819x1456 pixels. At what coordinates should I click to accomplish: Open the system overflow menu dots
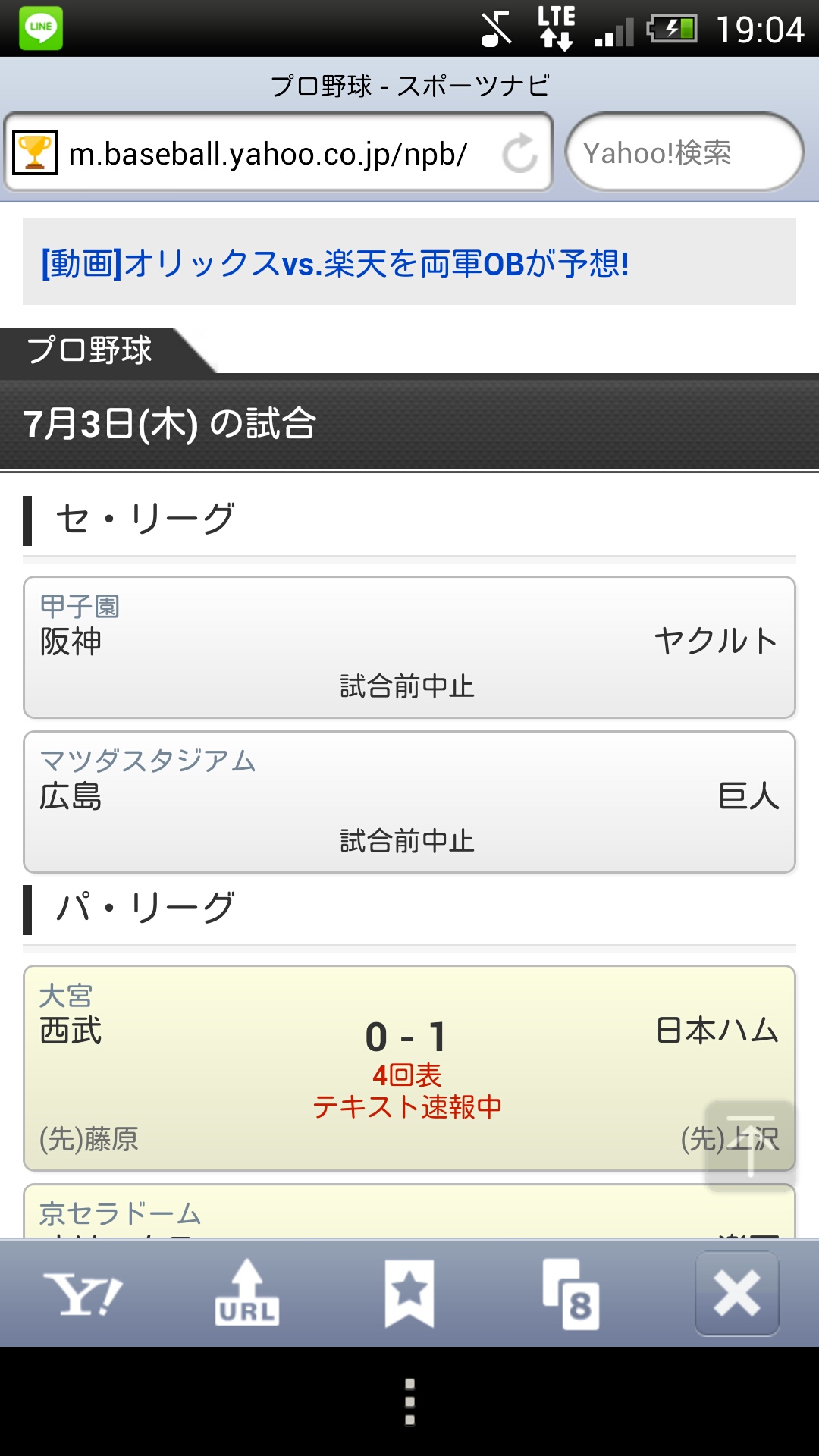(409, 1402)
